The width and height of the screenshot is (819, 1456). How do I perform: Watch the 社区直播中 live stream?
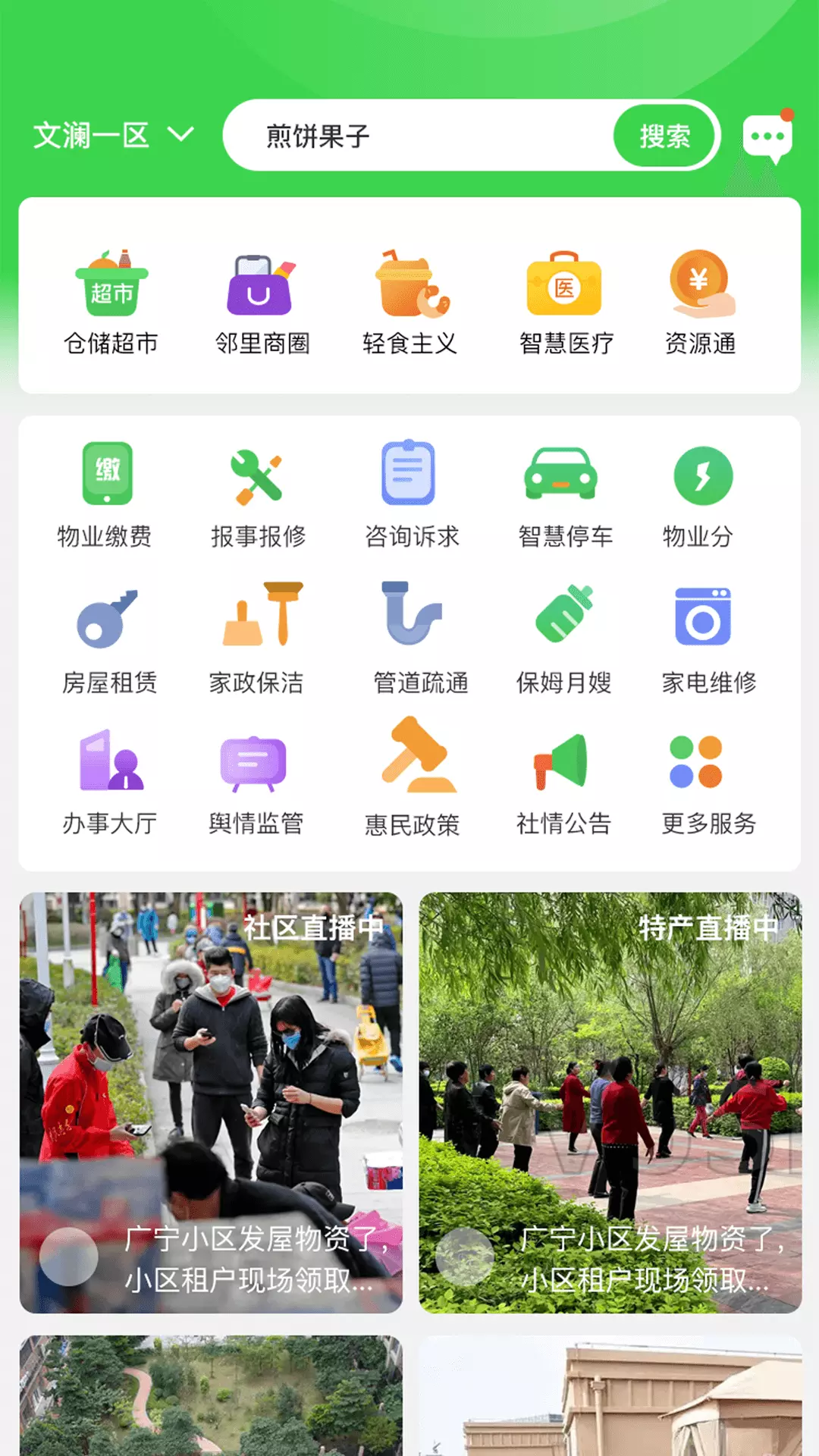211,1101
